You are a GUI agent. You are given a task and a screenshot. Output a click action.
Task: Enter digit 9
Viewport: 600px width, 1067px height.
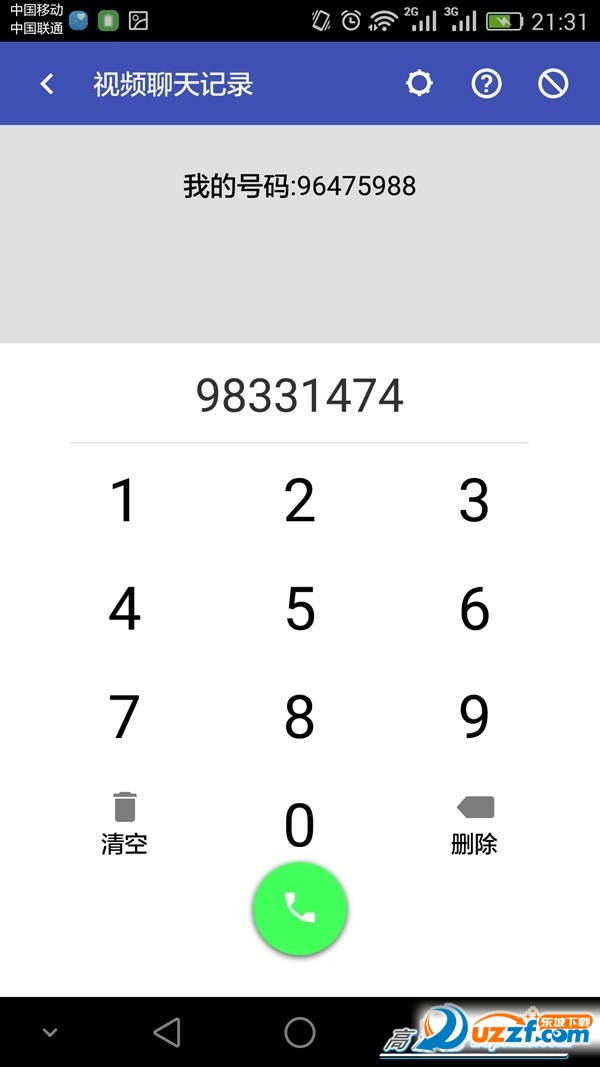pos(474,717)
